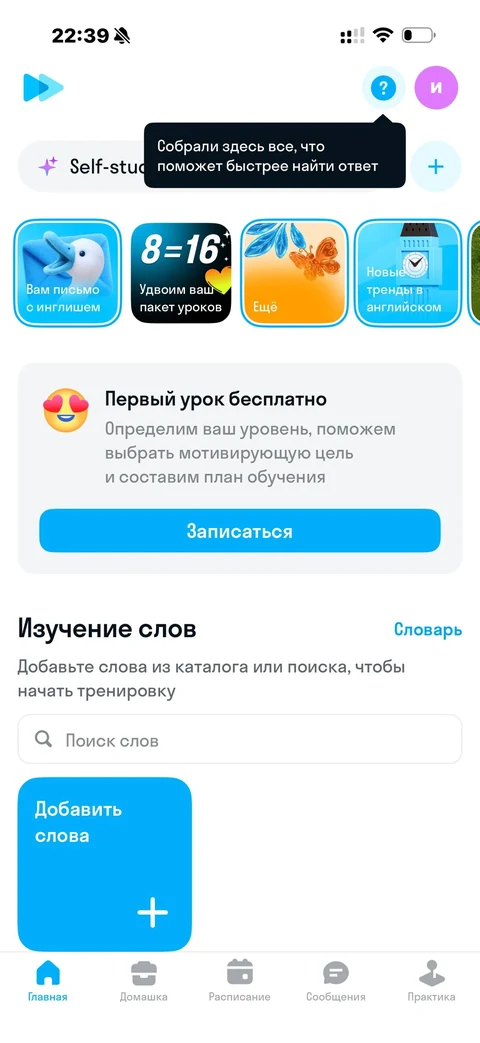The height and width of the screenshot is (1043, 480).
Task: Open the story 'Вам письмо с инглишем'
Action: [68, 273]
